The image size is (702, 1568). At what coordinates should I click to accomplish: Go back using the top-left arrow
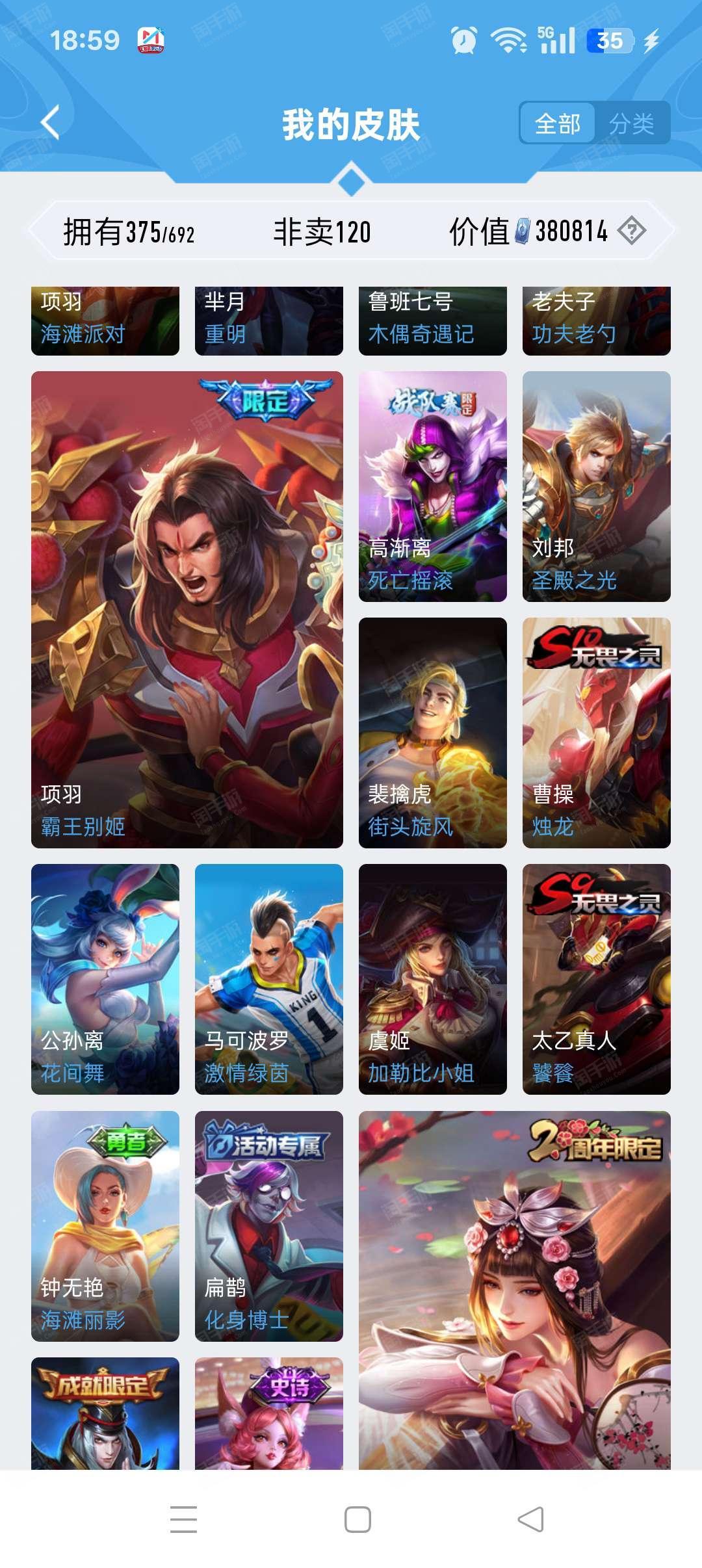pyautogui.click(x=50, y=122)
